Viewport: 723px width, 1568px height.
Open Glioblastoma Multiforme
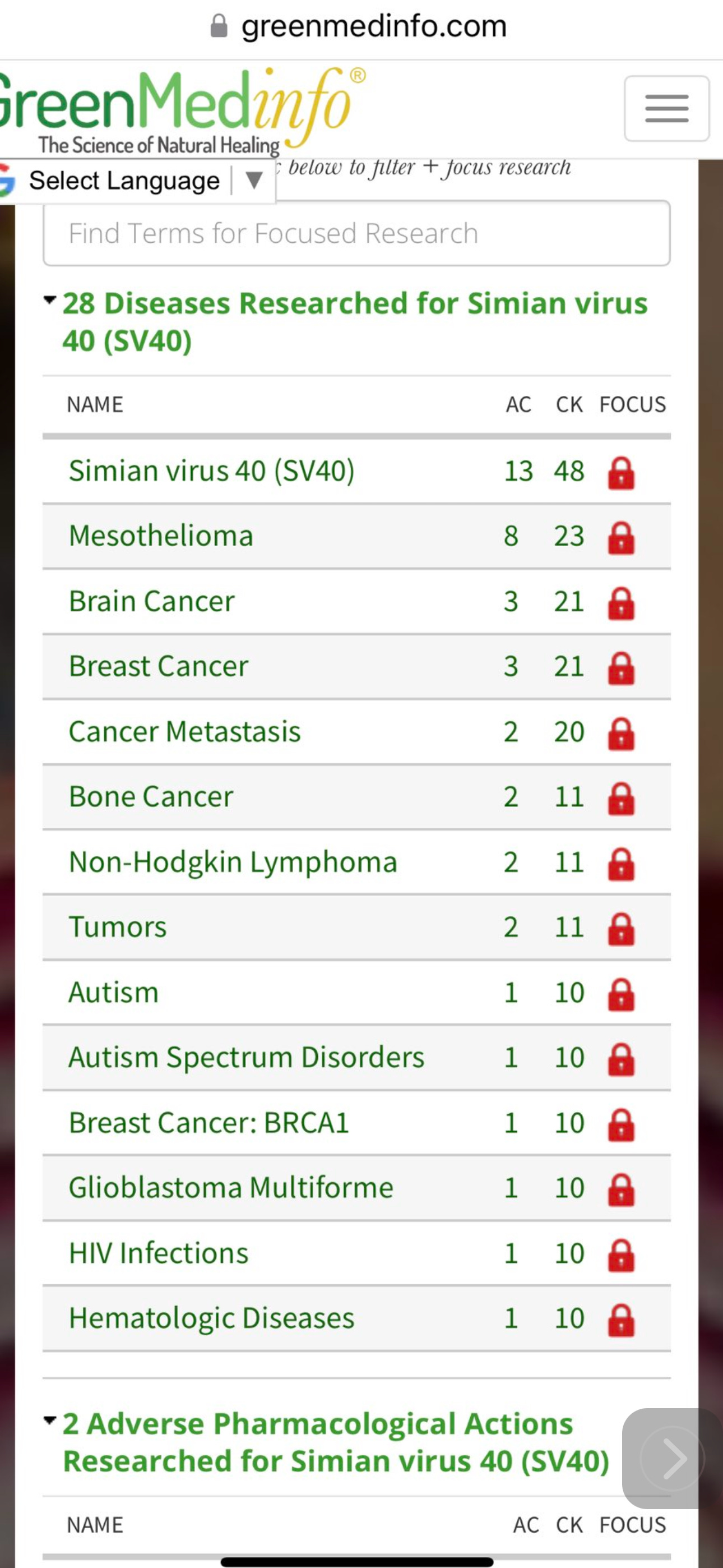point(231,1188)
